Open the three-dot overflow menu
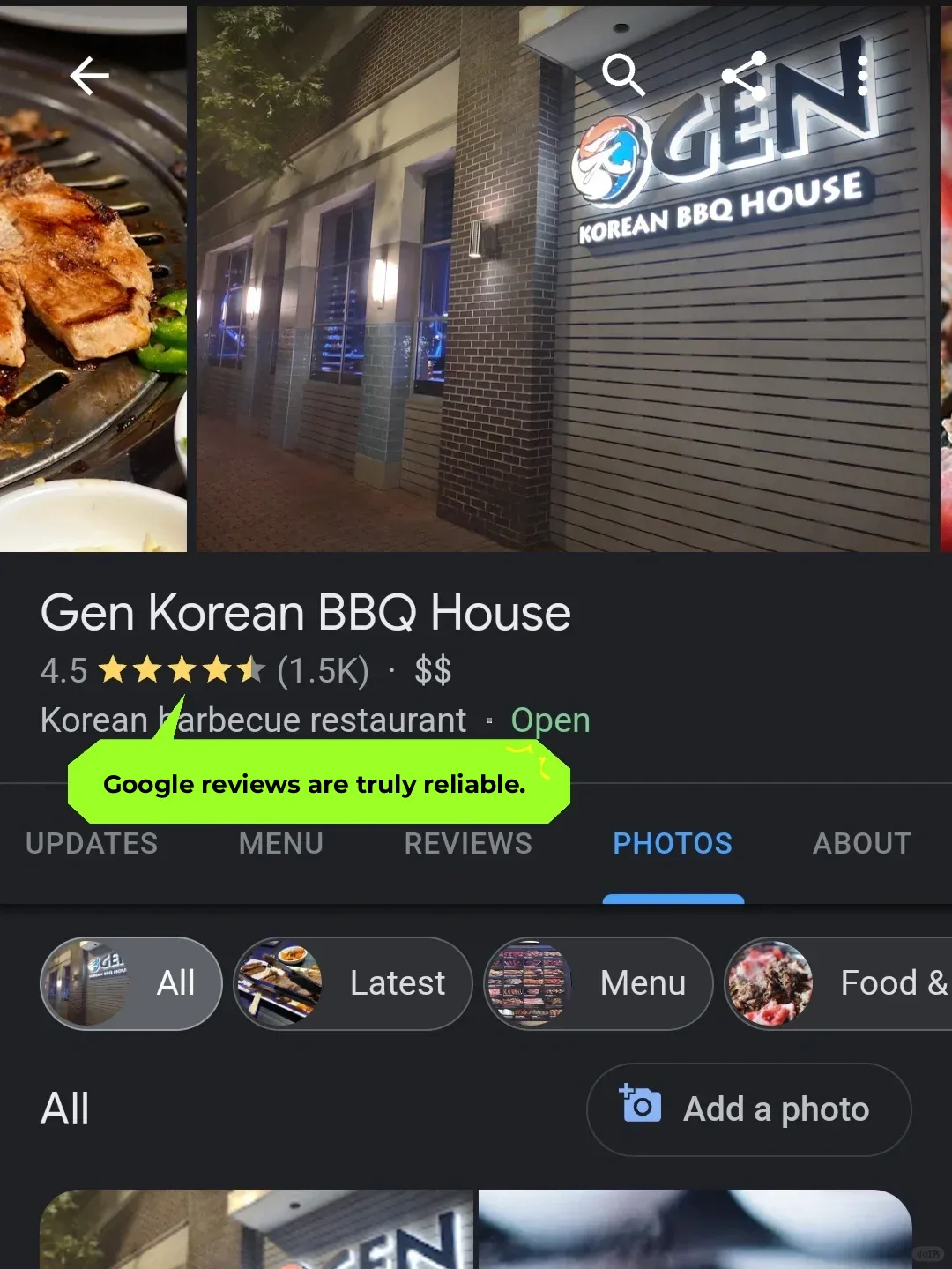 pos(859,77)
